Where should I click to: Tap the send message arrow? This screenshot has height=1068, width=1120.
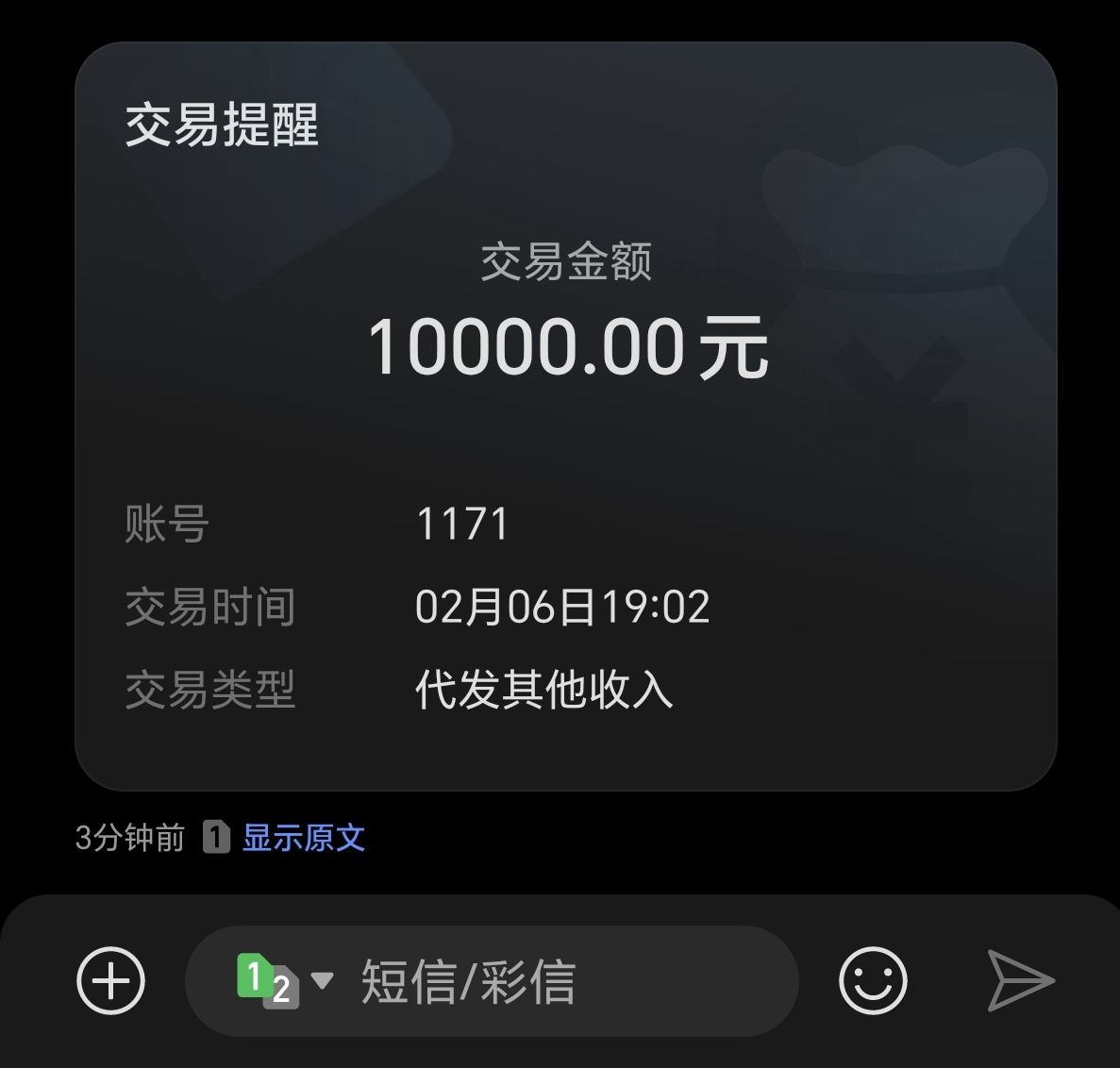tap(1020, 981)
